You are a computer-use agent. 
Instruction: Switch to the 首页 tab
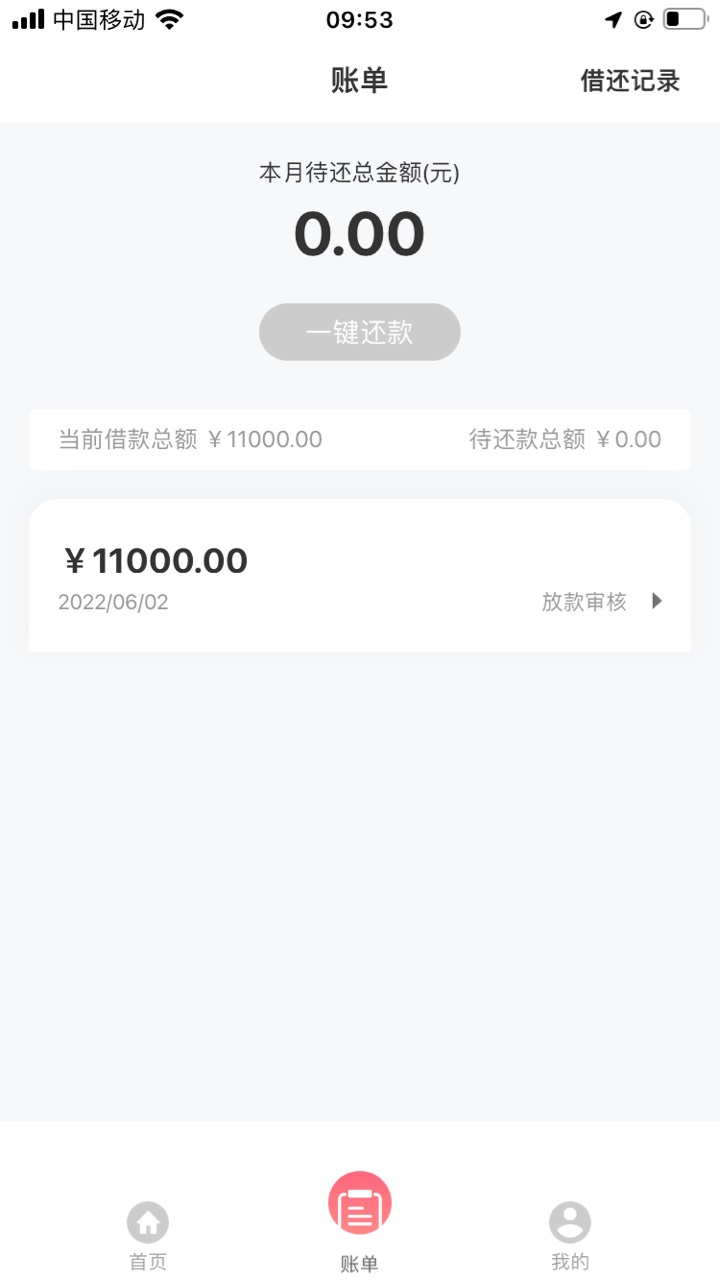tap(148, 1237)
